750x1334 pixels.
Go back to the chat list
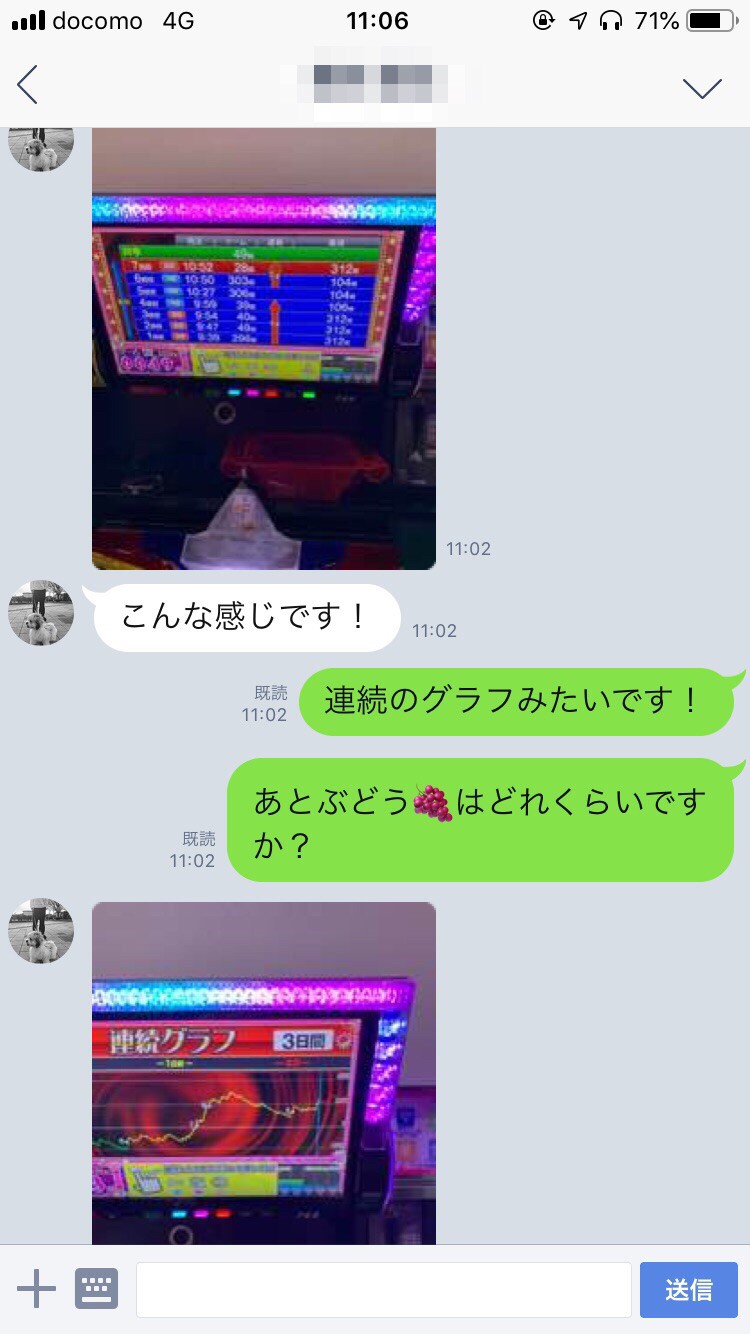(x=28, y=86)
